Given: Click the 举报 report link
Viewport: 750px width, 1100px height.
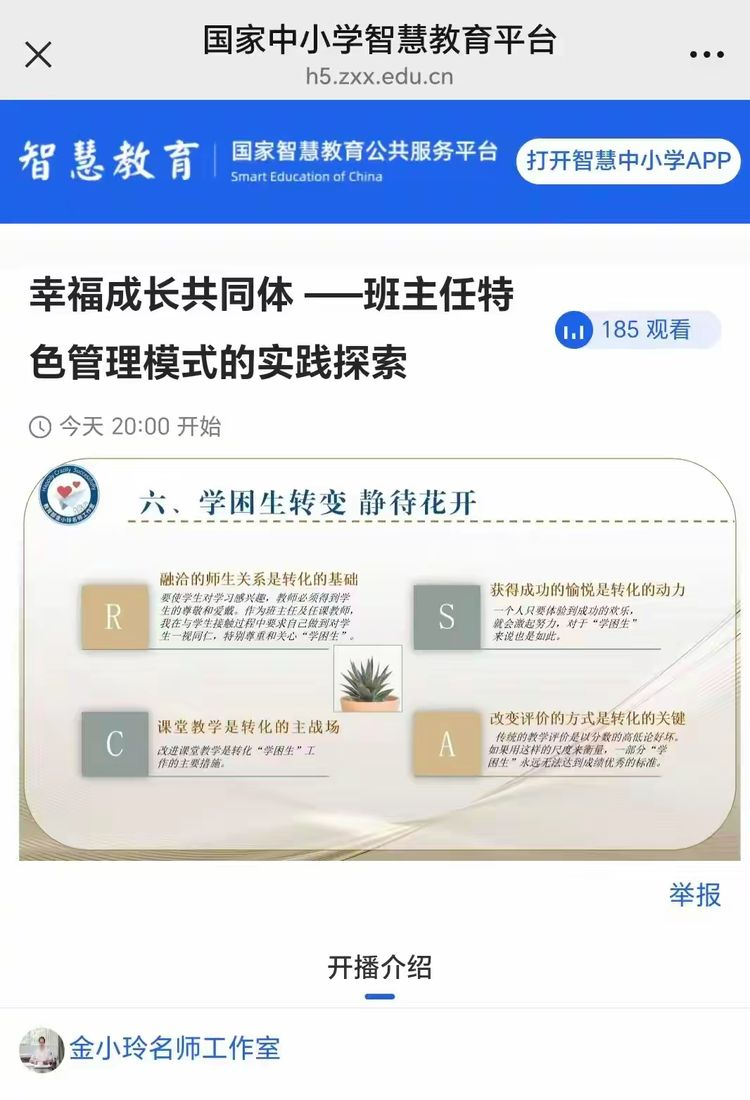Looking at the screenshot, I should (697, 894).
